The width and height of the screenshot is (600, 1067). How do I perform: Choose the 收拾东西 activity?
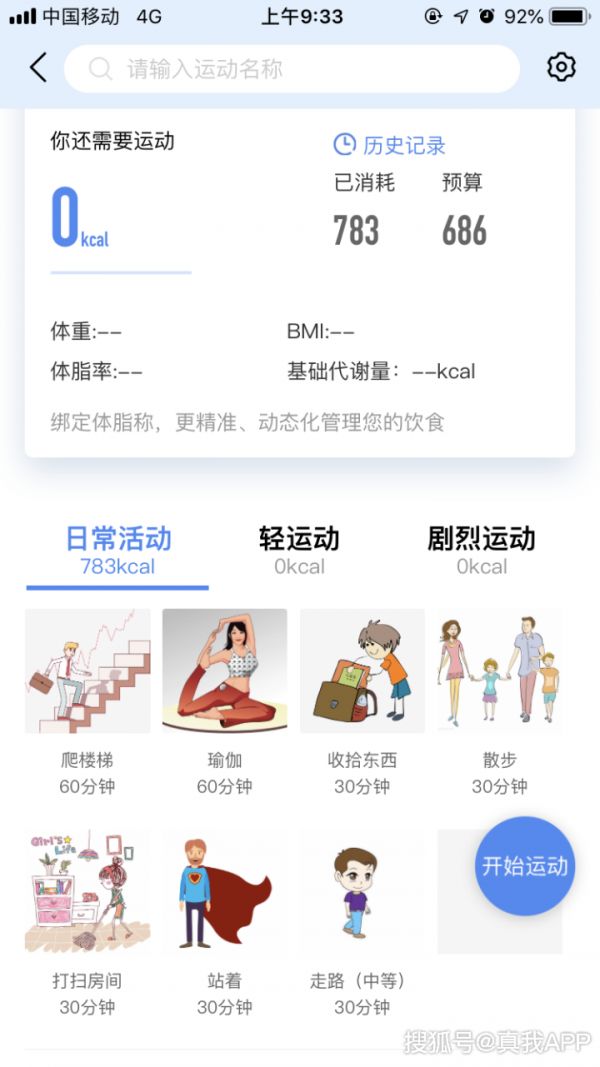pos(362,702)
